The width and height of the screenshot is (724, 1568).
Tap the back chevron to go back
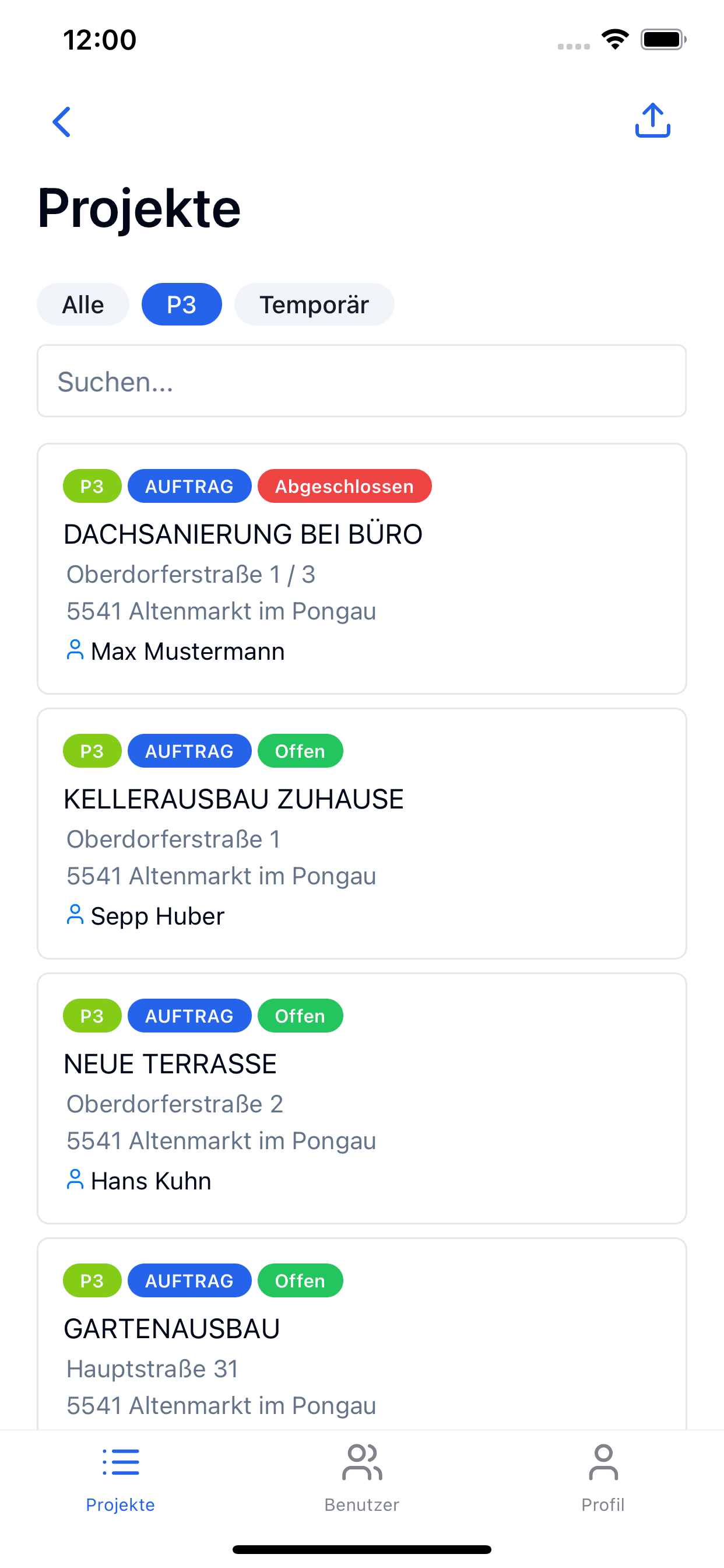[61, 122]
